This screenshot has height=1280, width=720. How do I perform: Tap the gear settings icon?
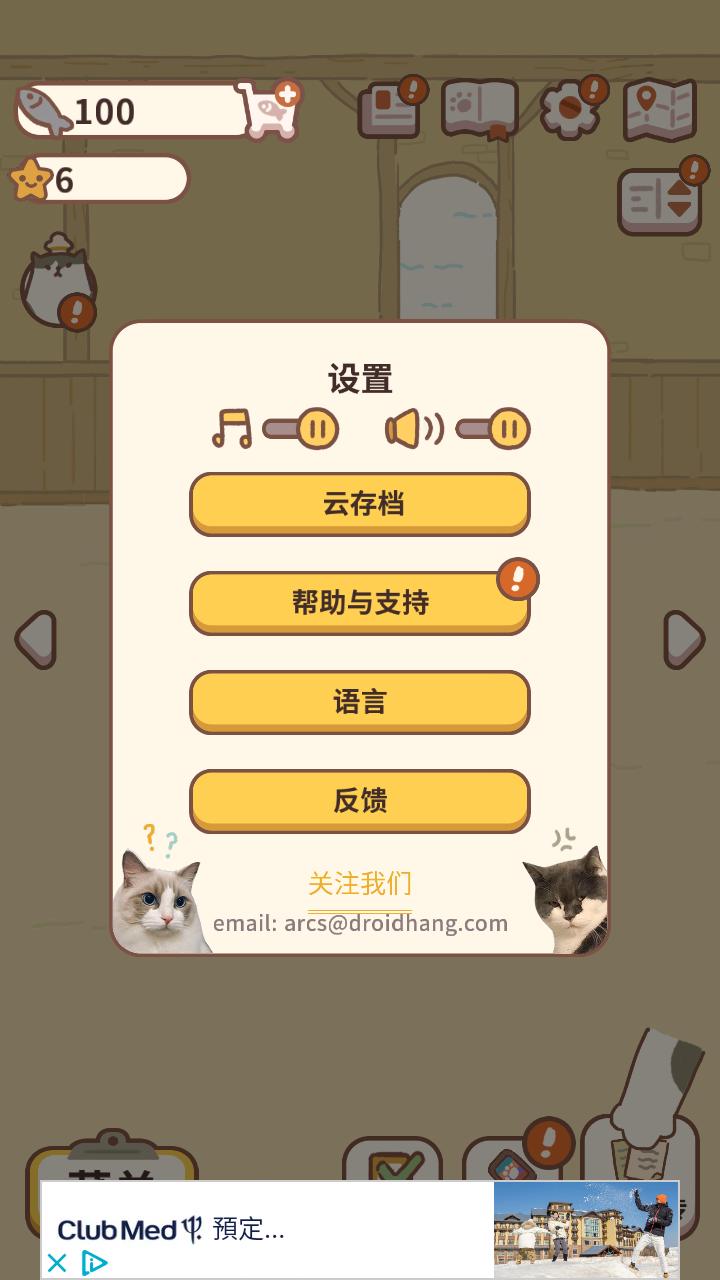(571, 110)
